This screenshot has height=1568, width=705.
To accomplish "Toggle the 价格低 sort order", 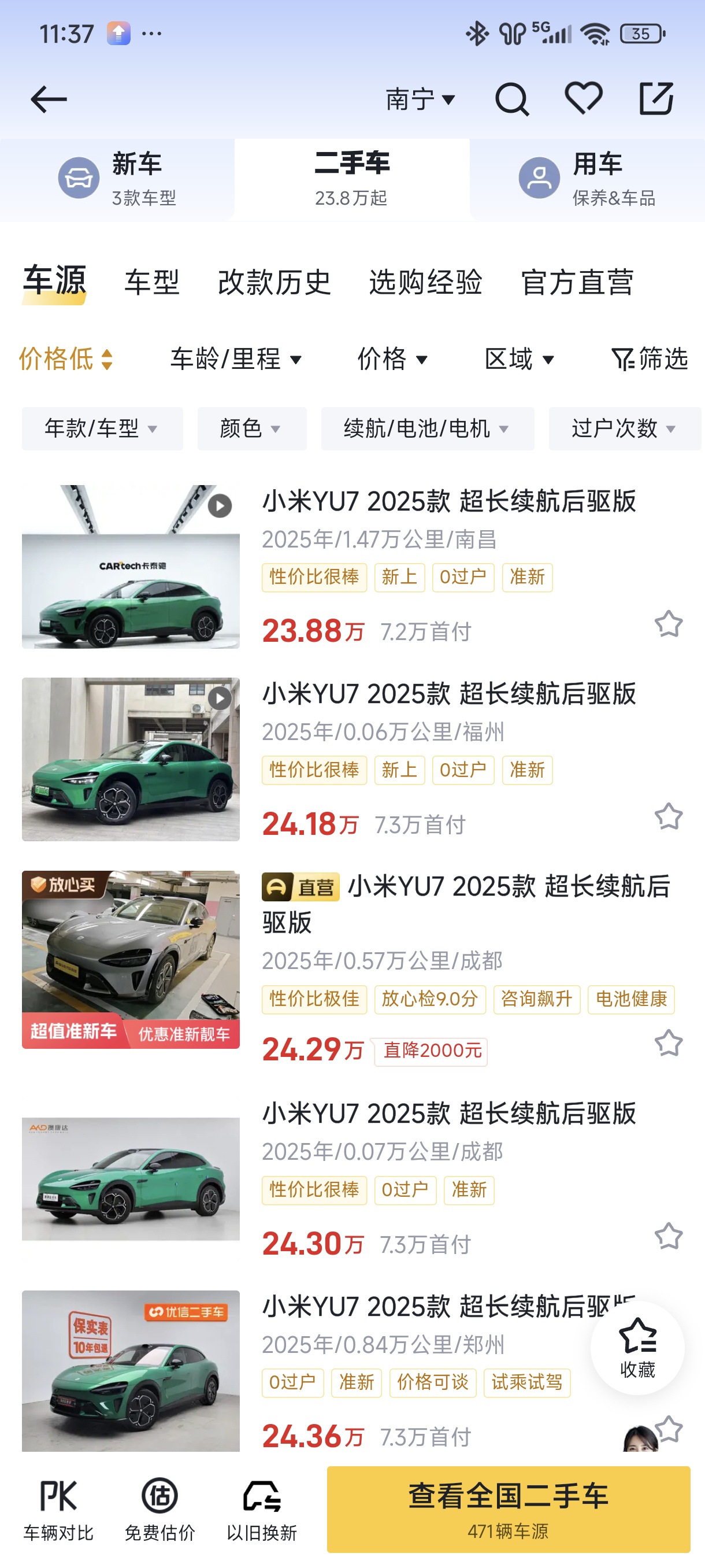I will [66, 359].
